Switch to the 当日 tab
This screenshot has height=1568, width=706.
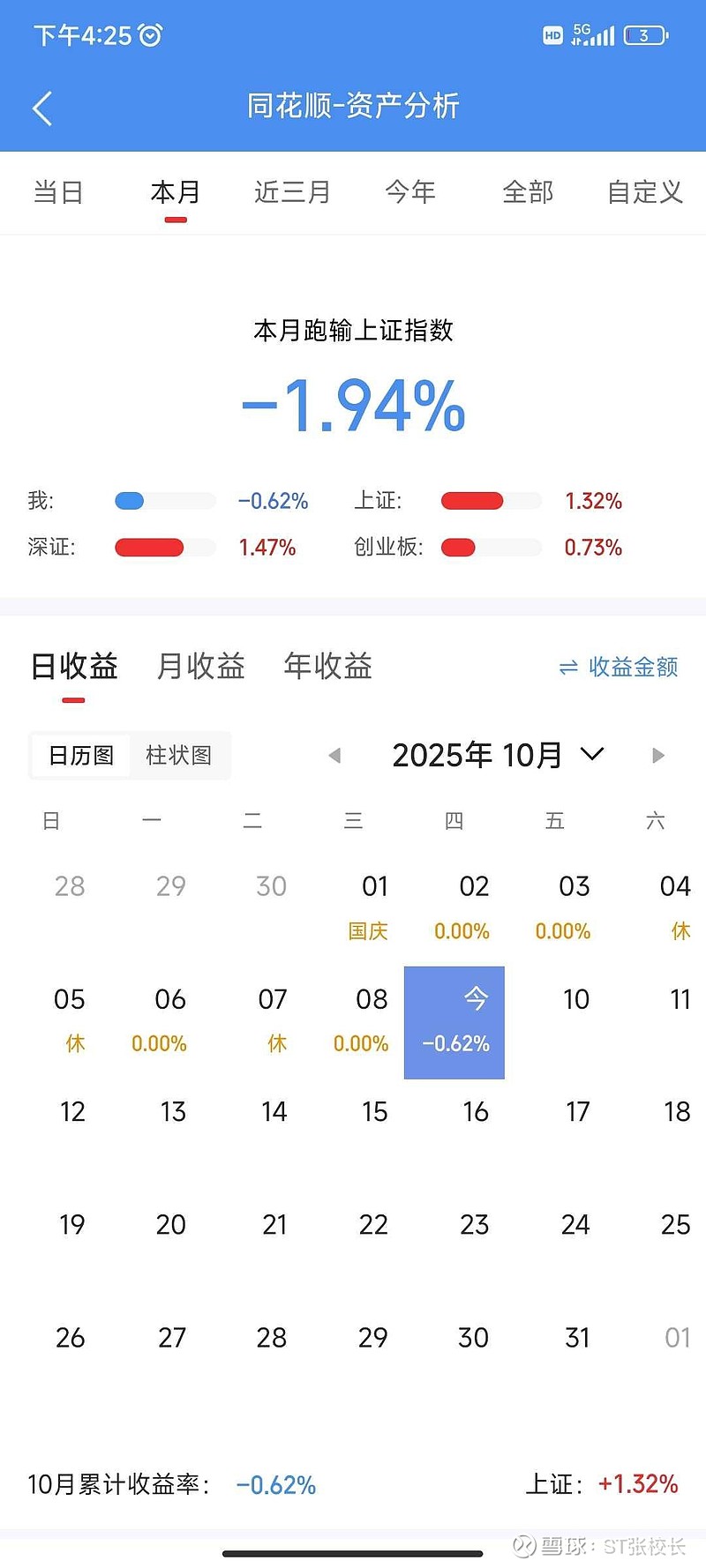[x=58, y=191]
